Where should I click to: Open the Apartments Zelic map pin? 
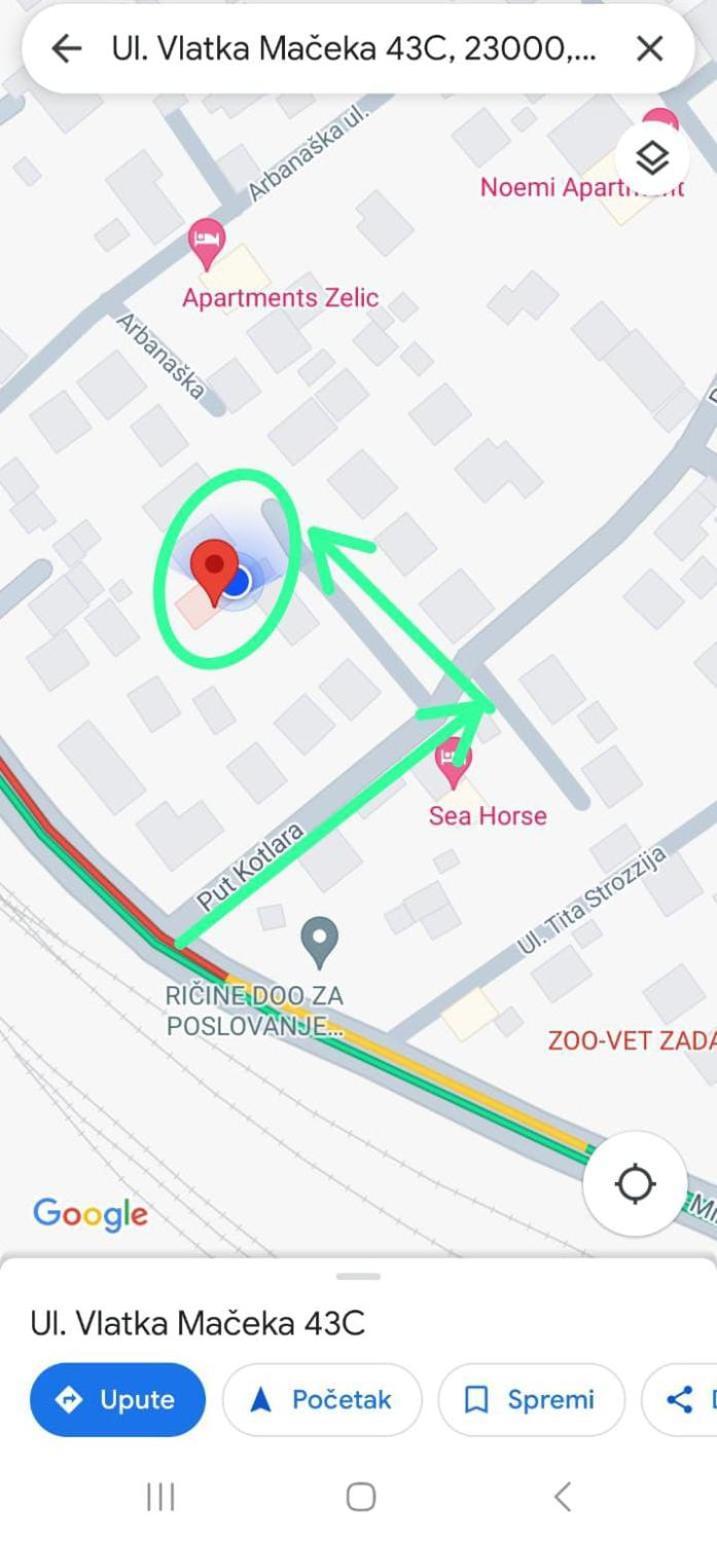(x=207, y=243)
